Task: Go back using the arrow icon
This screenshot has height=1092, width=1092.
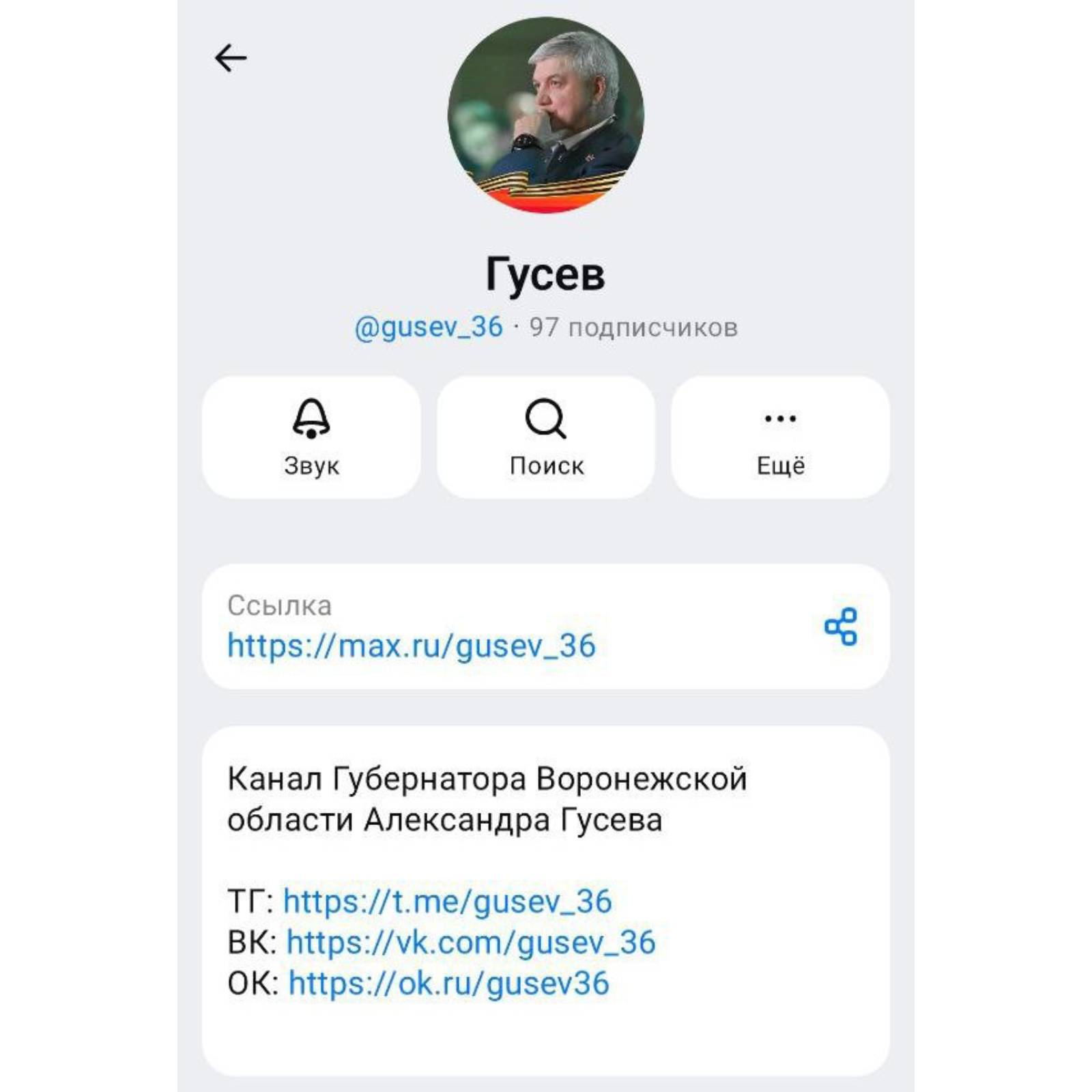Action: click(x=231, y=58)
